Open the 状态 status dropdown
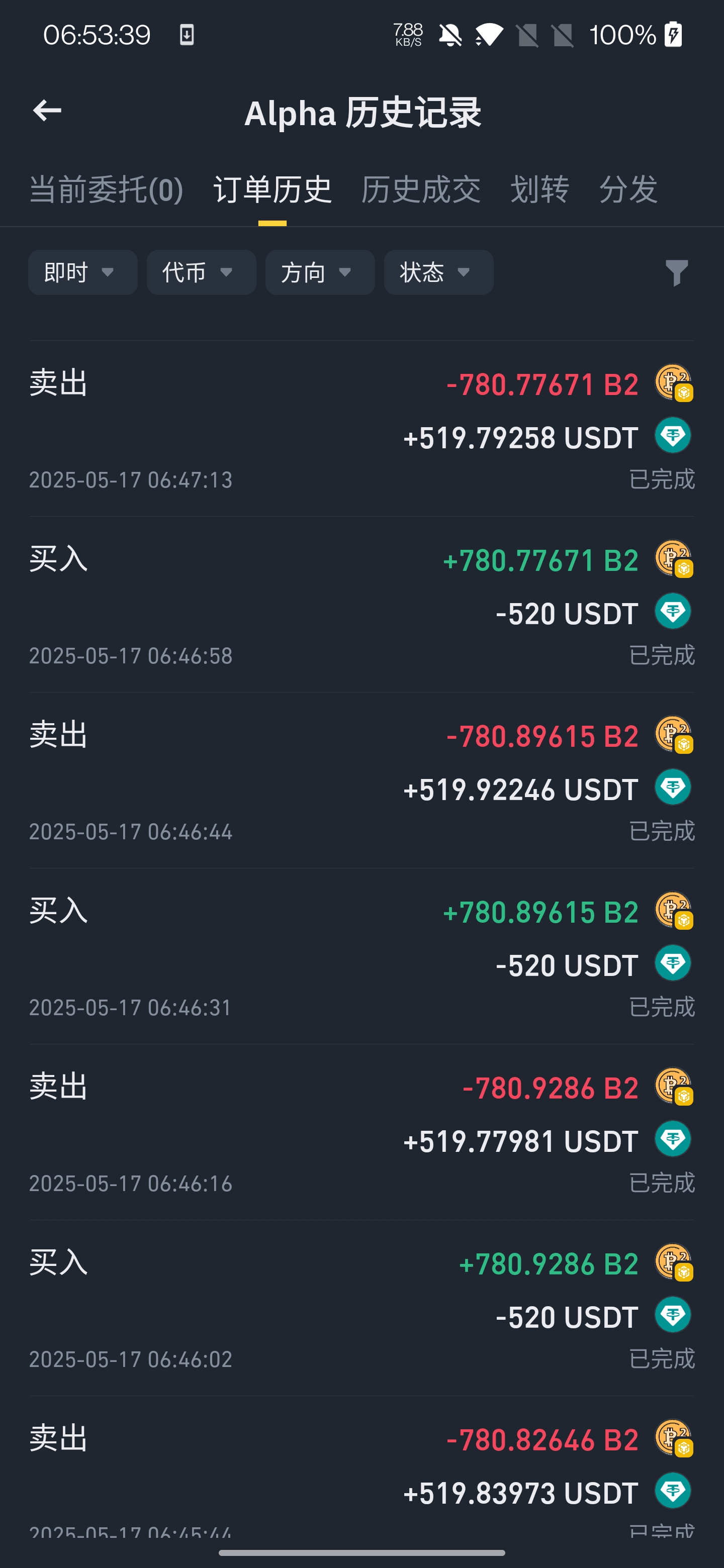 coord(438,272)
